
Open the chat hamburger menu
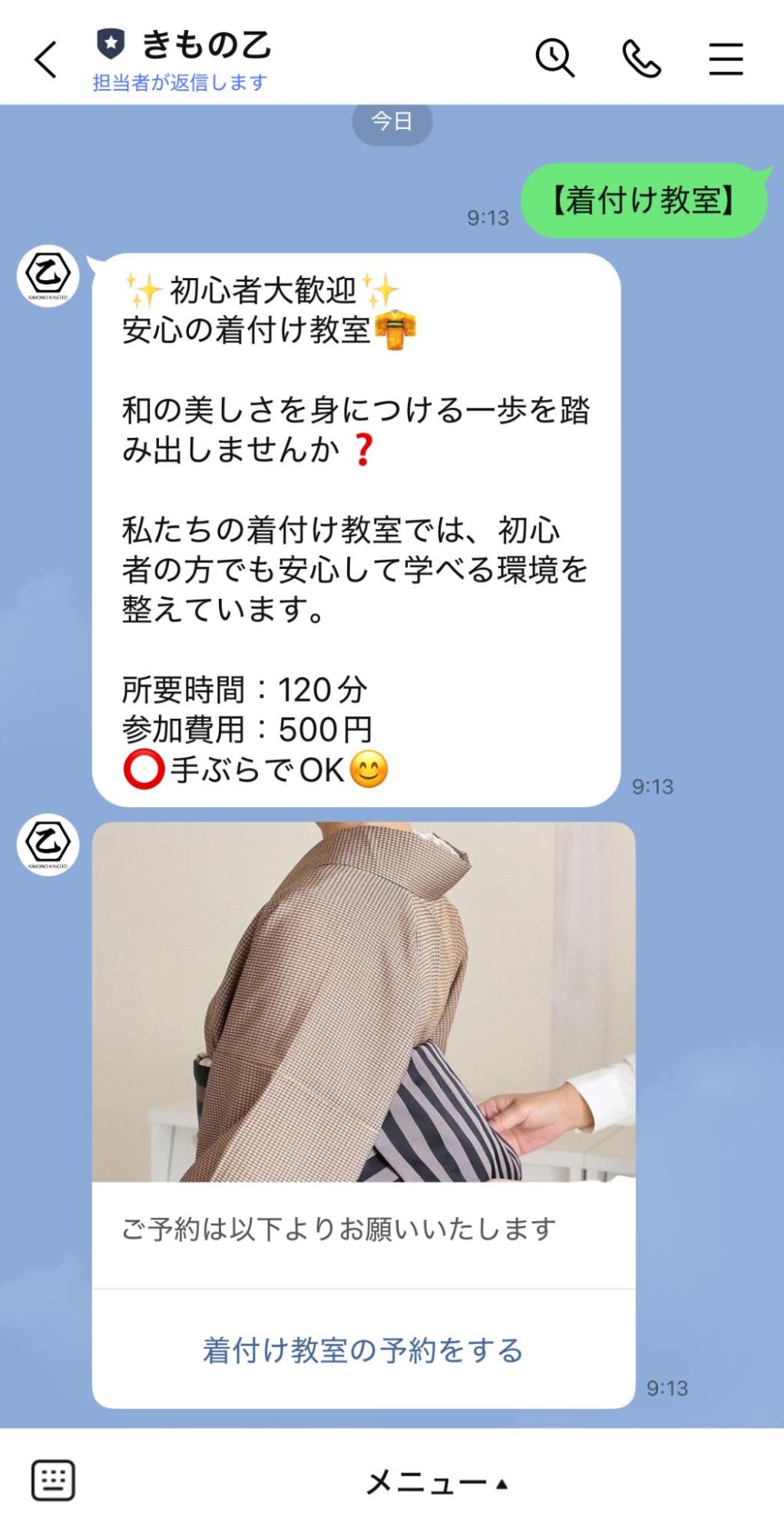[725, 59]
